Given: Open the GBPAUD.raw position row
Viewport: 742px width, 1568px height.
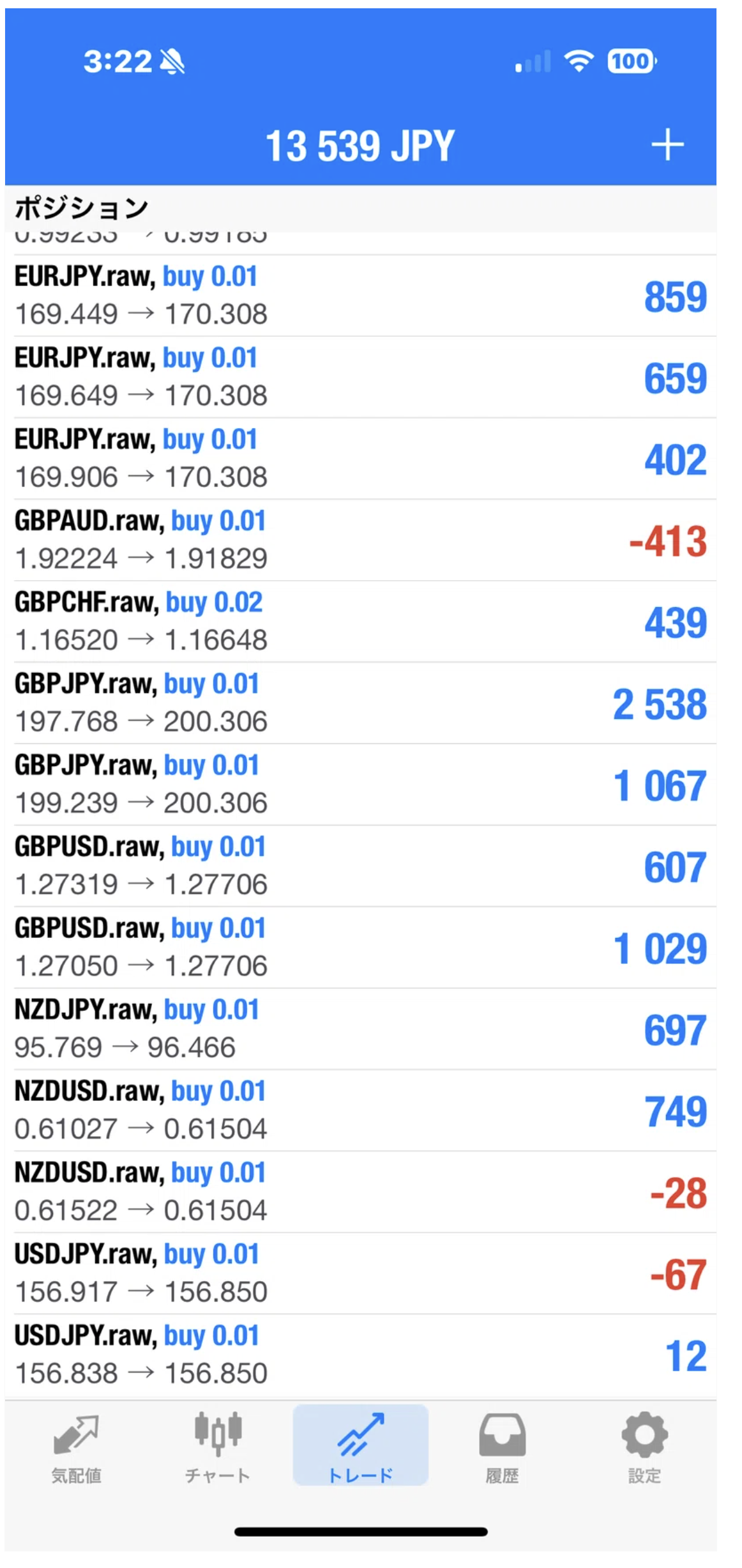Looking at the screenshot, I should (x=360, y=540).
